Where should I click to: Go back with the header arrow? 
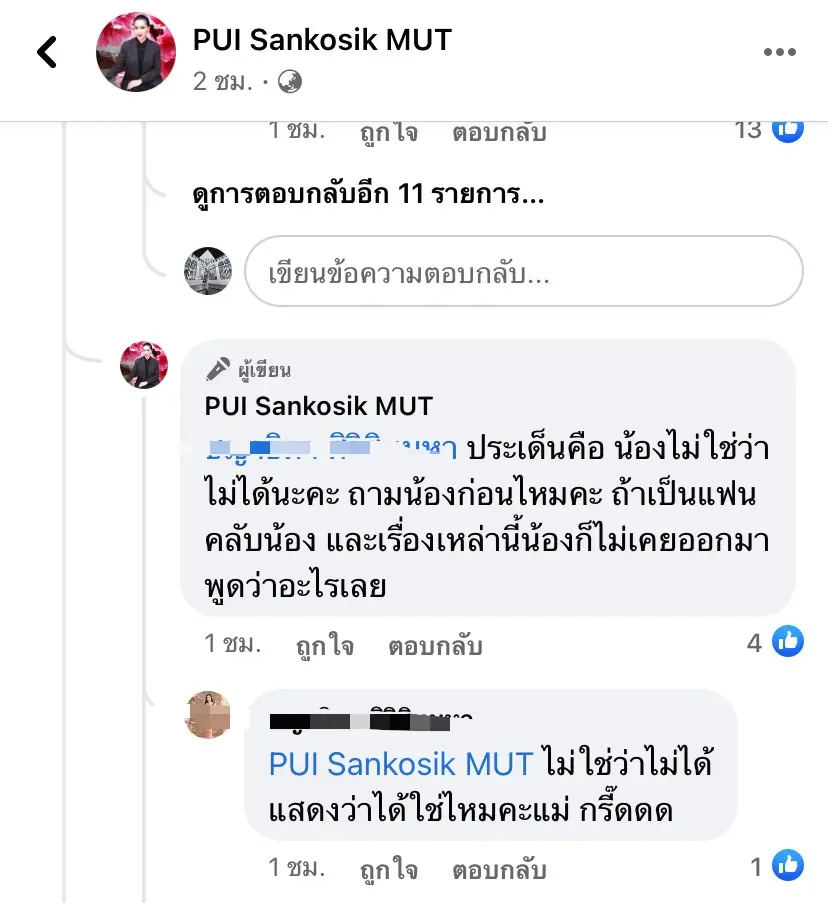tap(47, 52)
